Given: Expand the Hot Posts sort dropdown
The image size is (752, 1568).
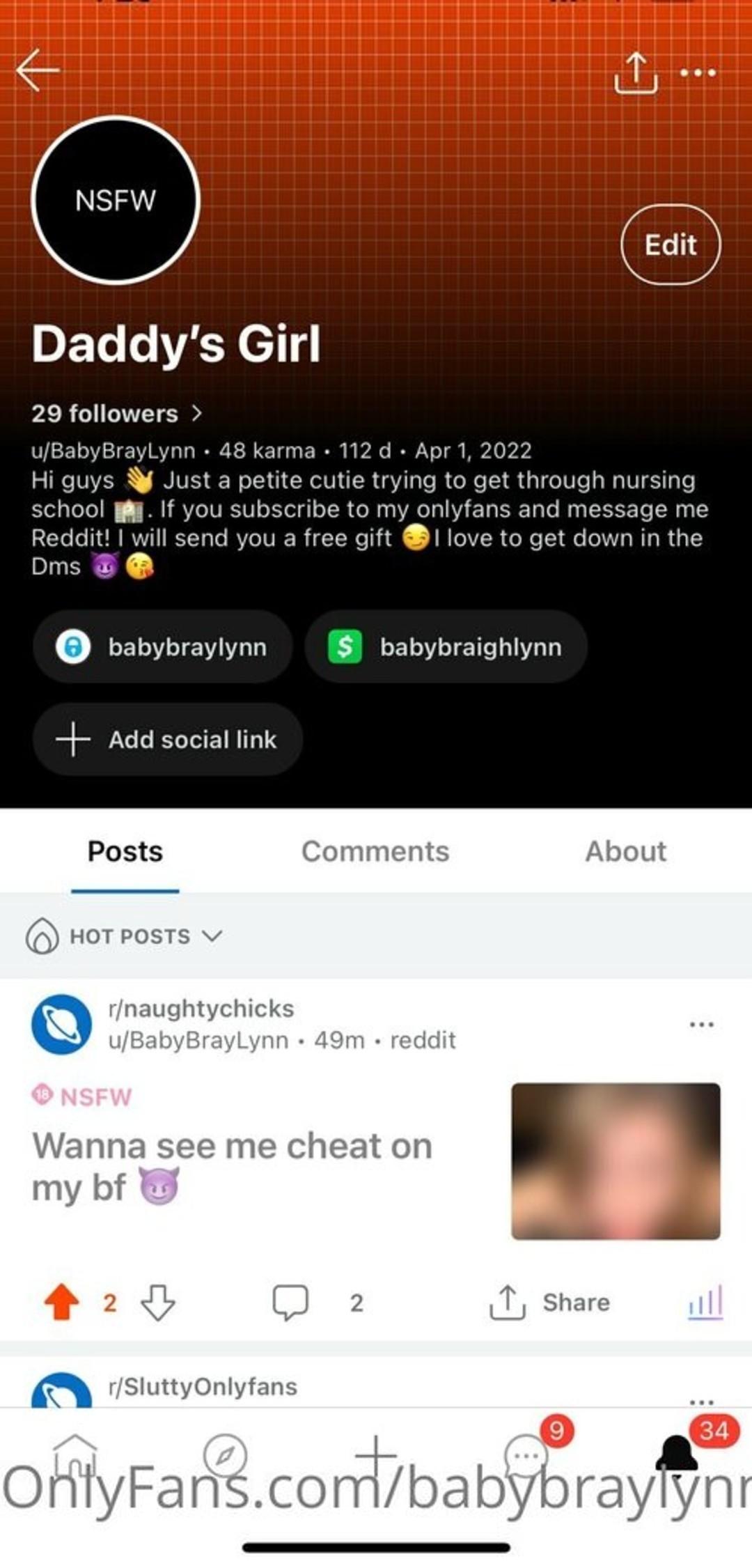Looking at the screenshot, I should pyautogui.click(x=125, y=936).
